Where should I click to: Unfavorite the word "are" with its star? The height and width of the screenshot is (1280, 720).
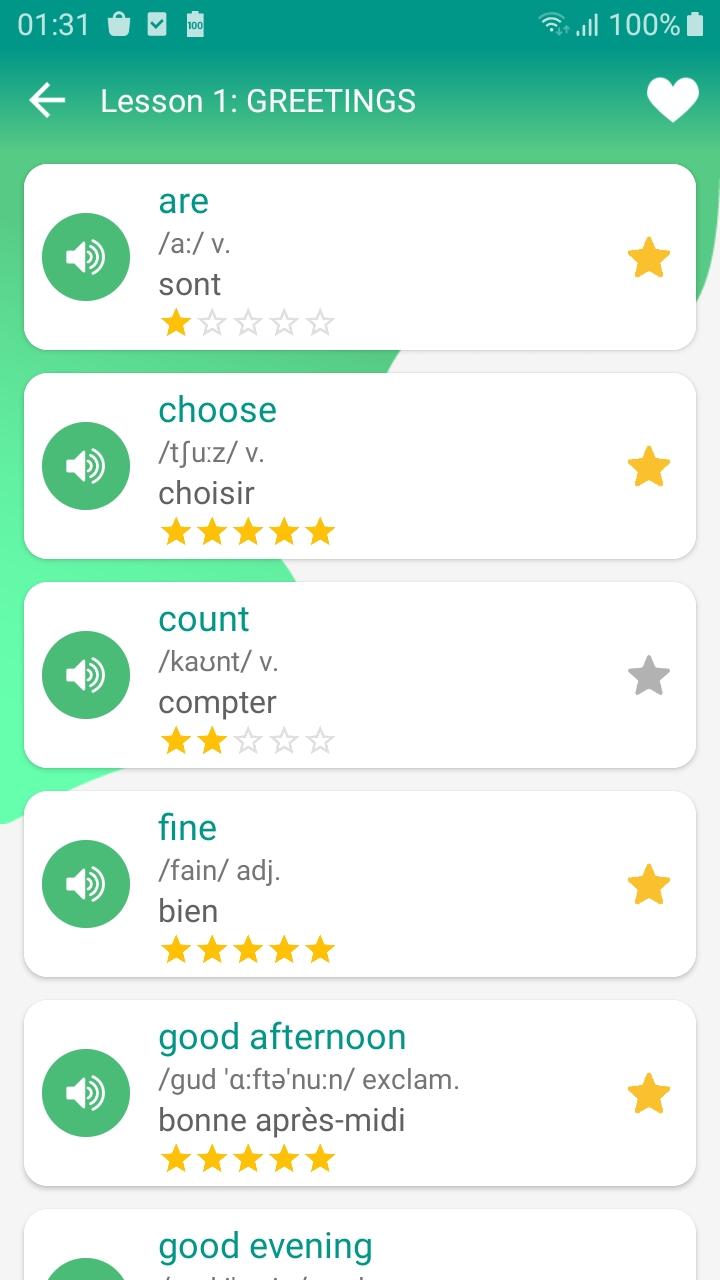(x=648, y=258)
